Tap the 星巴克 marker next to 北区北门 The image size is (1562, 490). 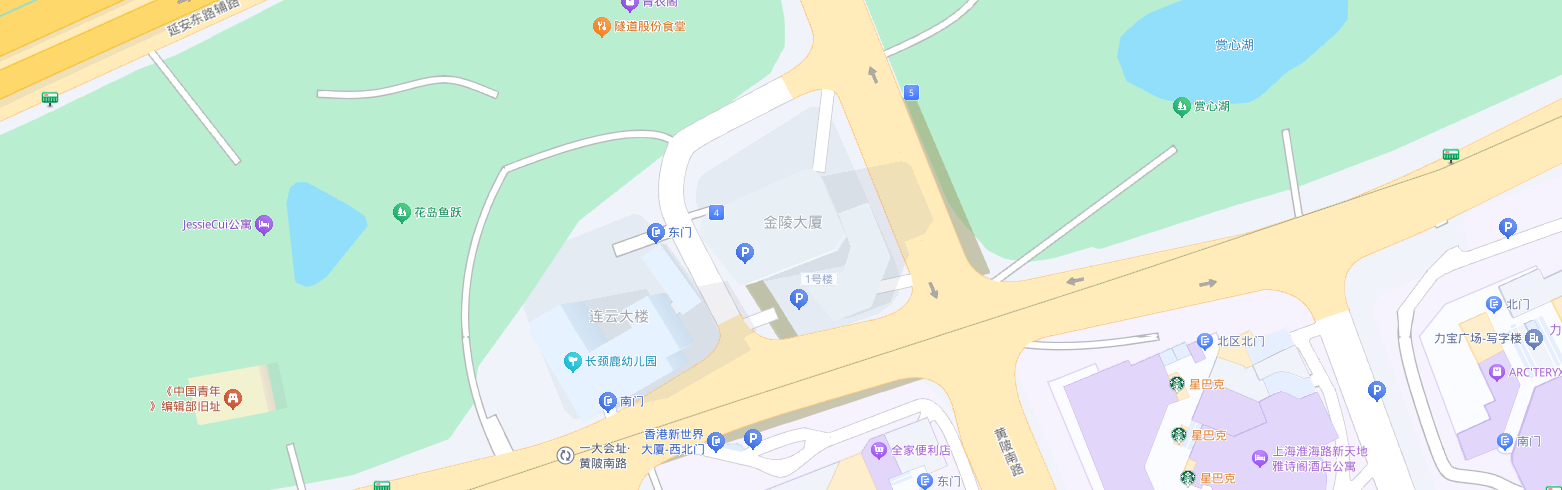[1177, 383]
